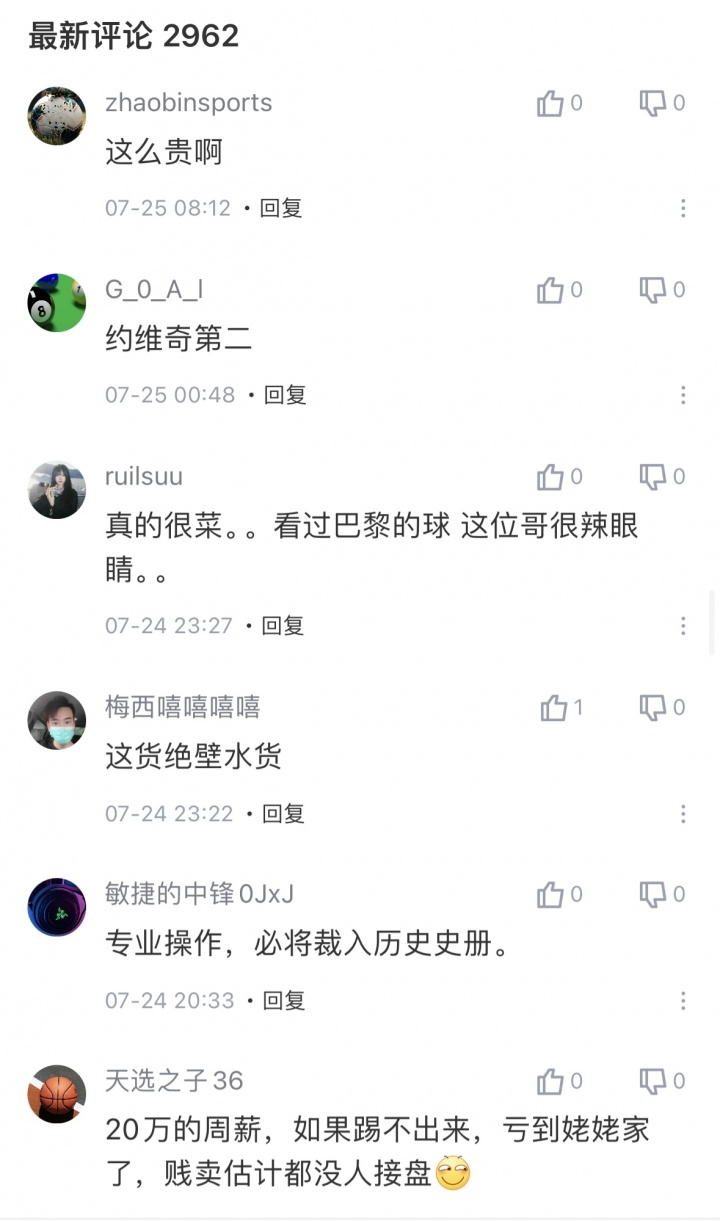Screen dimensions: 720x1221
Task: Open the three-dot menu on zhaobinsports' comment
Action: [x=683, y=208]
